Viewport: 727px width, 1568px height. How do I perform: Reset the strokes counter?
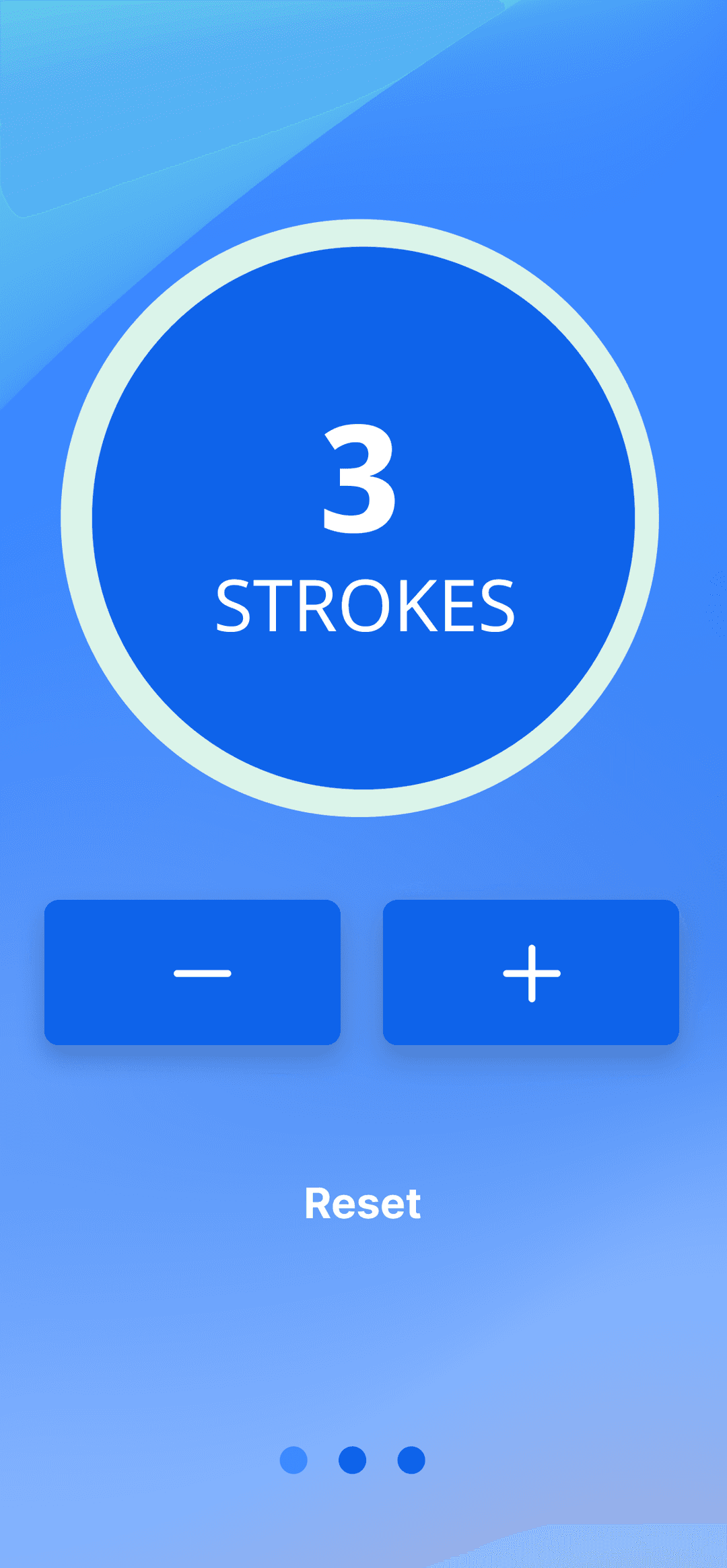pos(363,1203)
